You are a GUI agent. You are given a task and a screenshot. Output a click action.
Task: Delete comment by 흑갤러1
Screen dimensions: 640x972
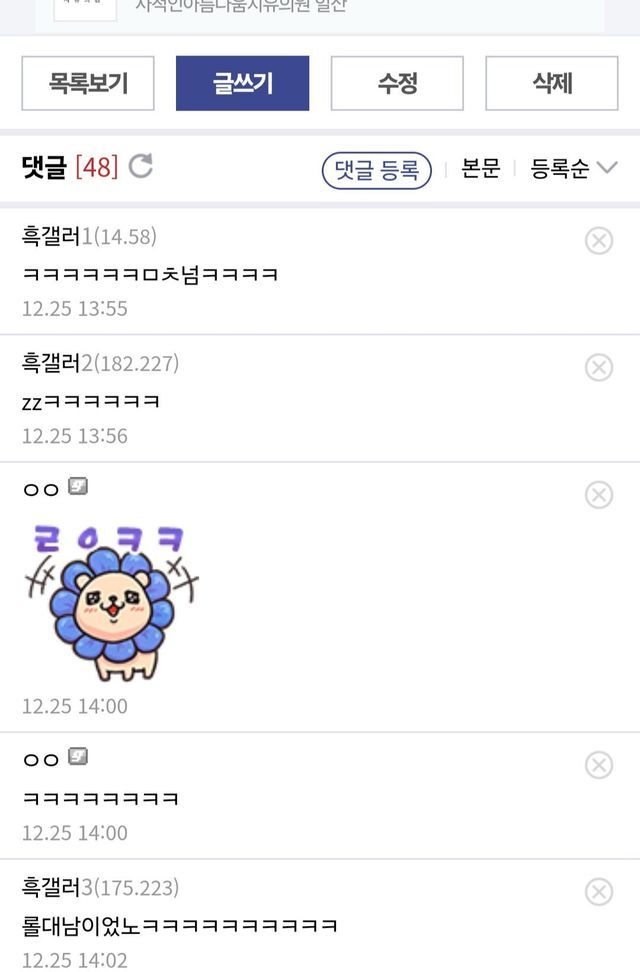(598, 240)
